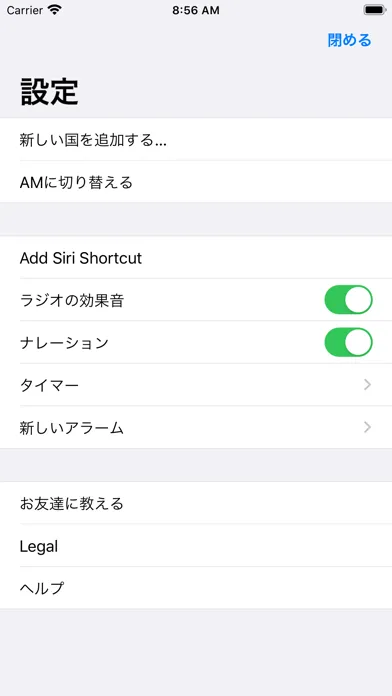Open the Legal page
Viewport: 392px width, 696px height.
pos(196,546)
